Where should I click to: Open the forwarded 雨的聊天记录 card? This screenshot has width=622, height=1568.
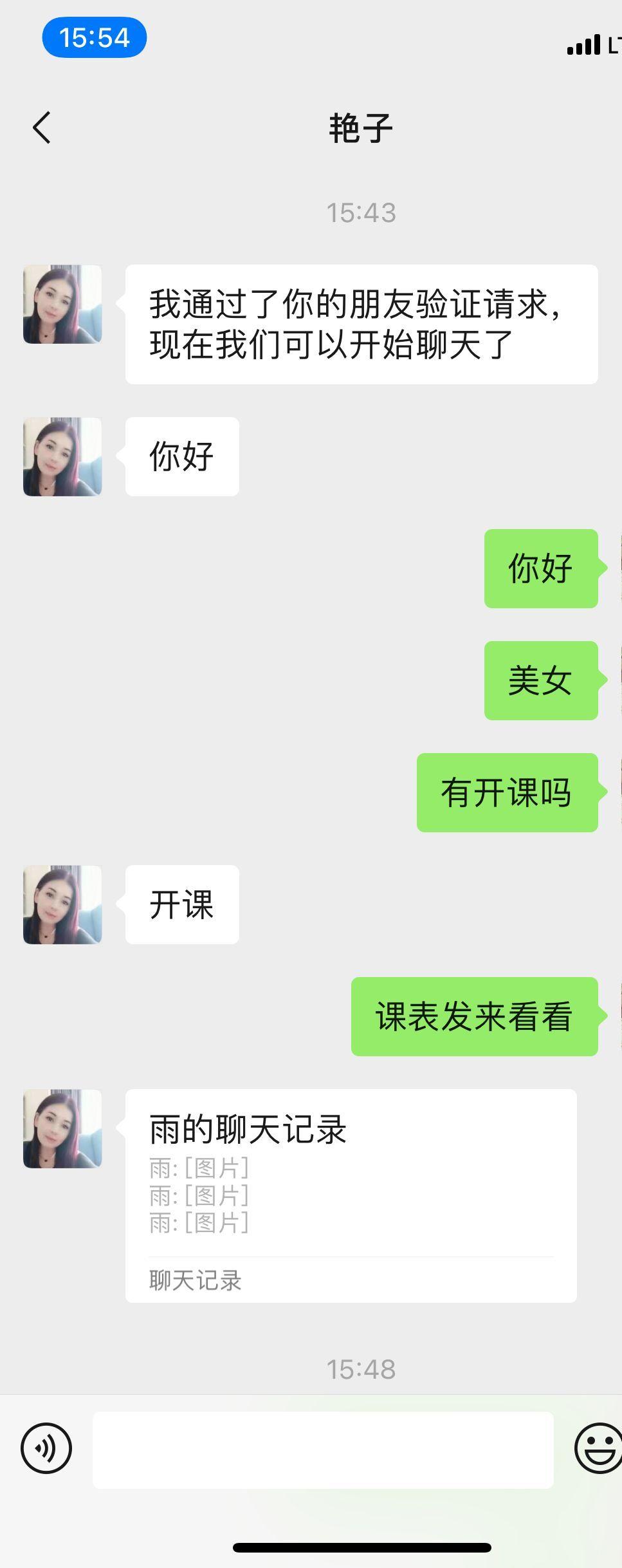point(351,1195)
